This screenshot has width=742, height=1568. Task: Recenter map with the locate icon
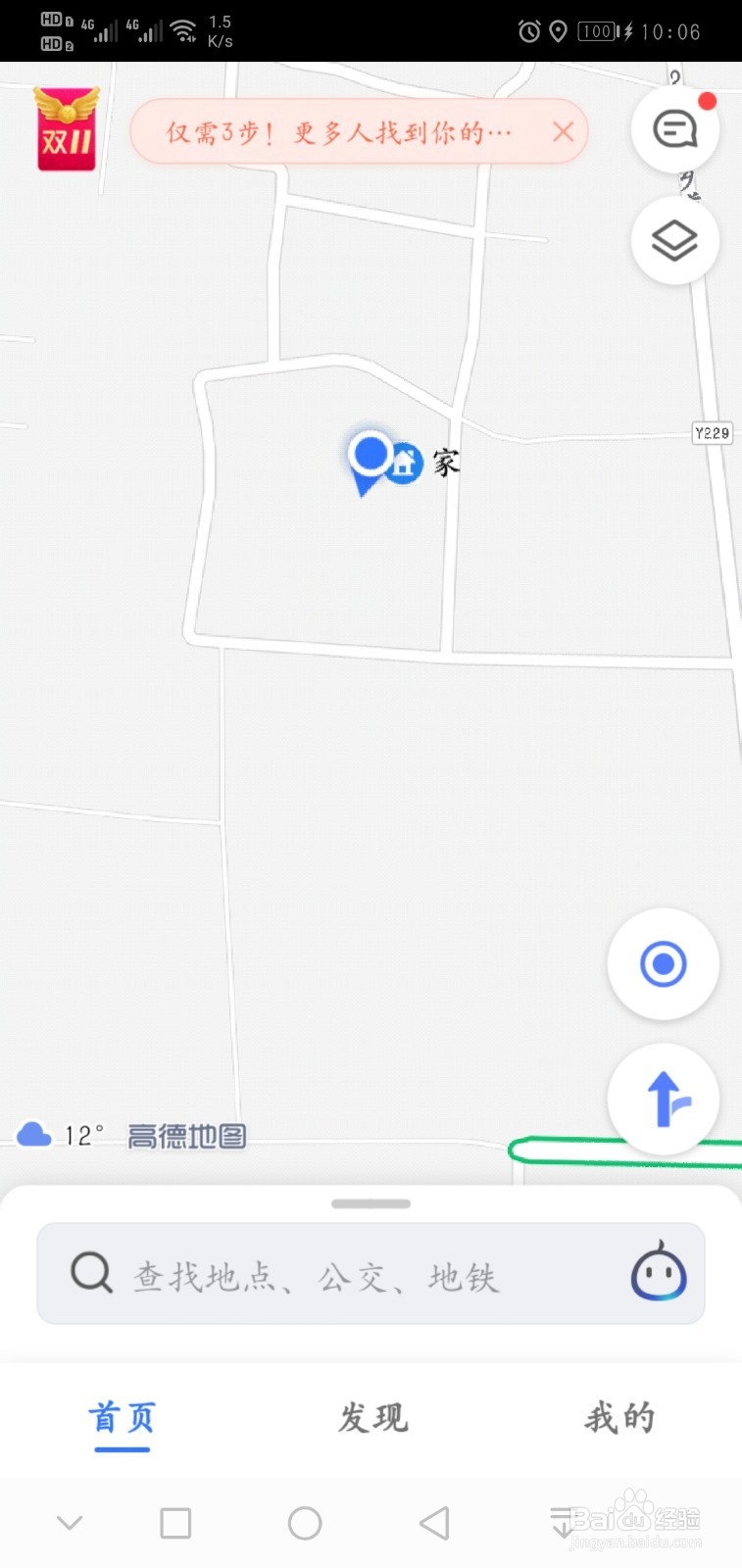(663, 964)
